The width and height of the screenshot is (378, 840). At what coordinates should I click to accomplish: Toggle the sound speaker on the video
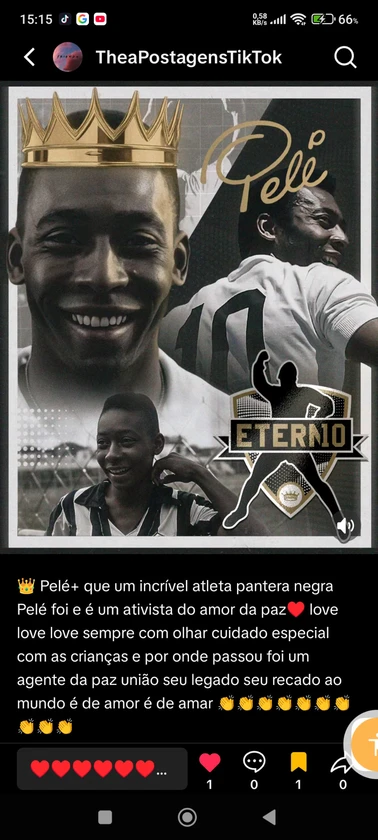[x=344, y=526]
